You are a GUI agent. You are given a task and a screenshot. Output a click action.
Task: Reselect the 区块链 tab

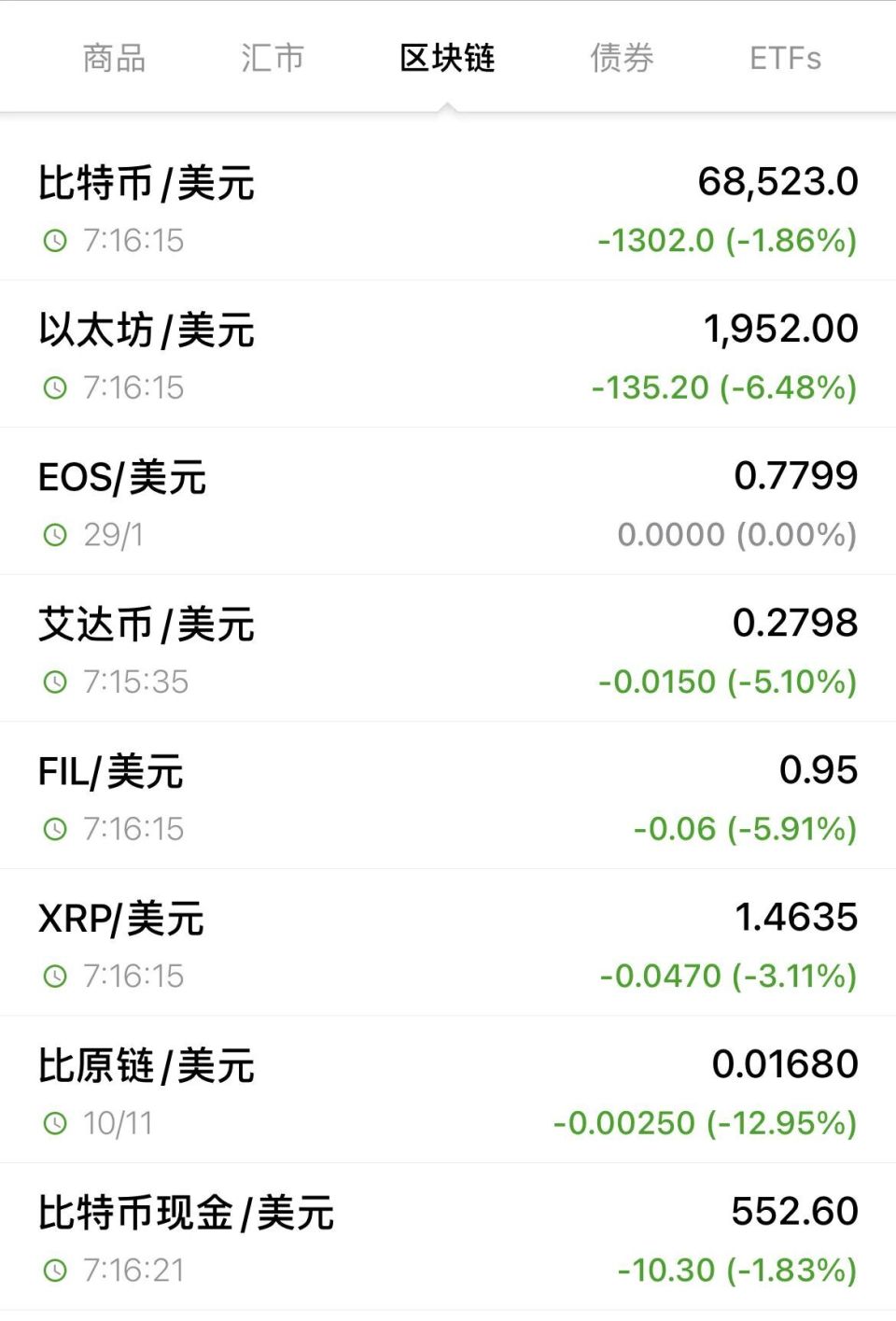click(446, 58)
